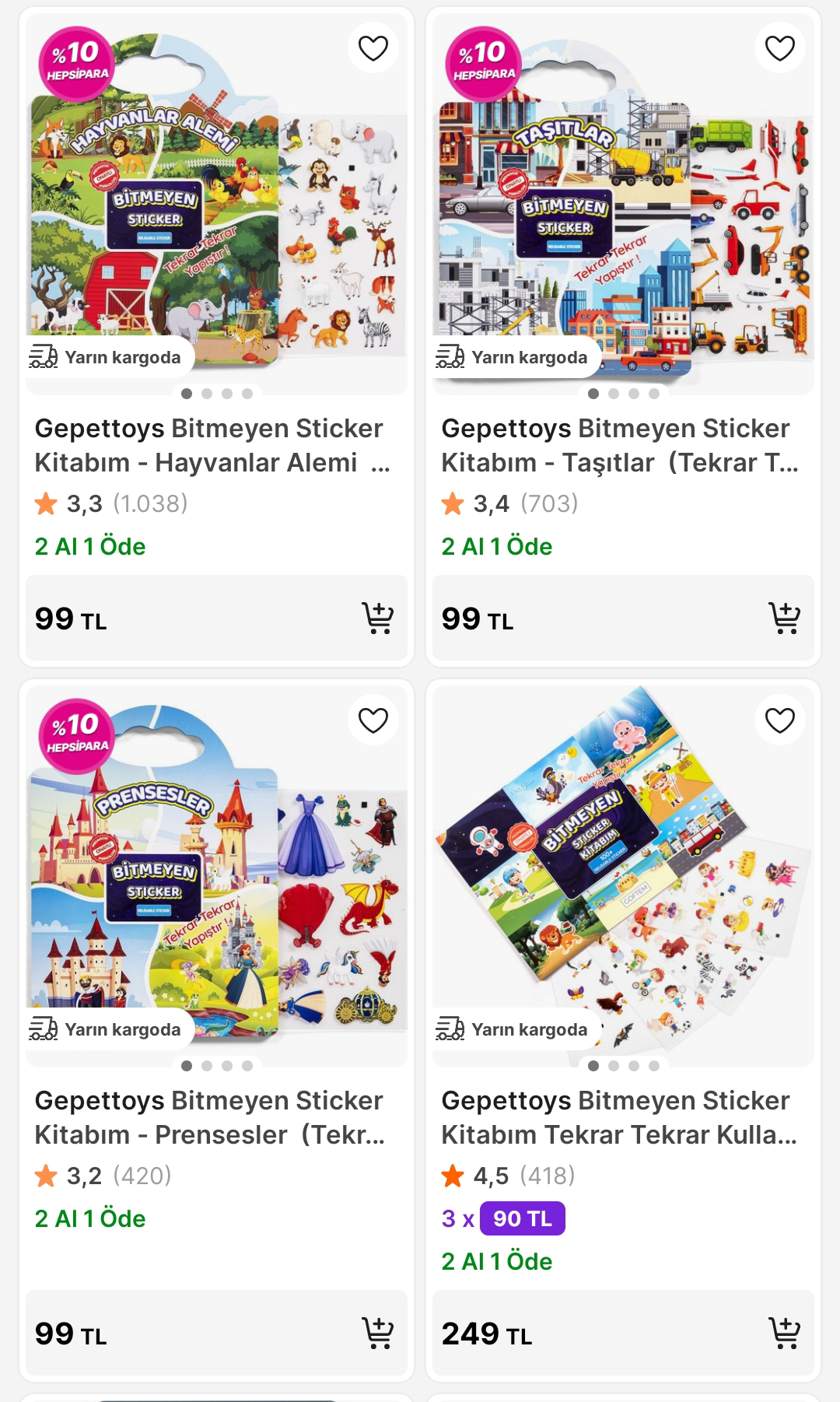Add the 249 TL sticker book to cart

coord(784,1333)
